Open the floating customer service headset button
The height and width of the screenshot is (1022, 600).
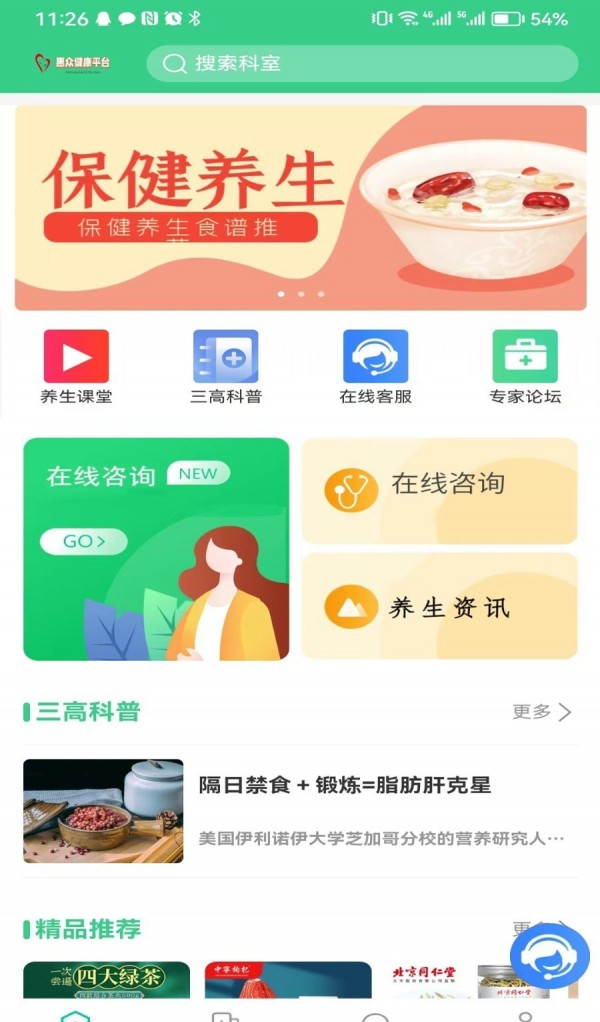coord(549,956)
